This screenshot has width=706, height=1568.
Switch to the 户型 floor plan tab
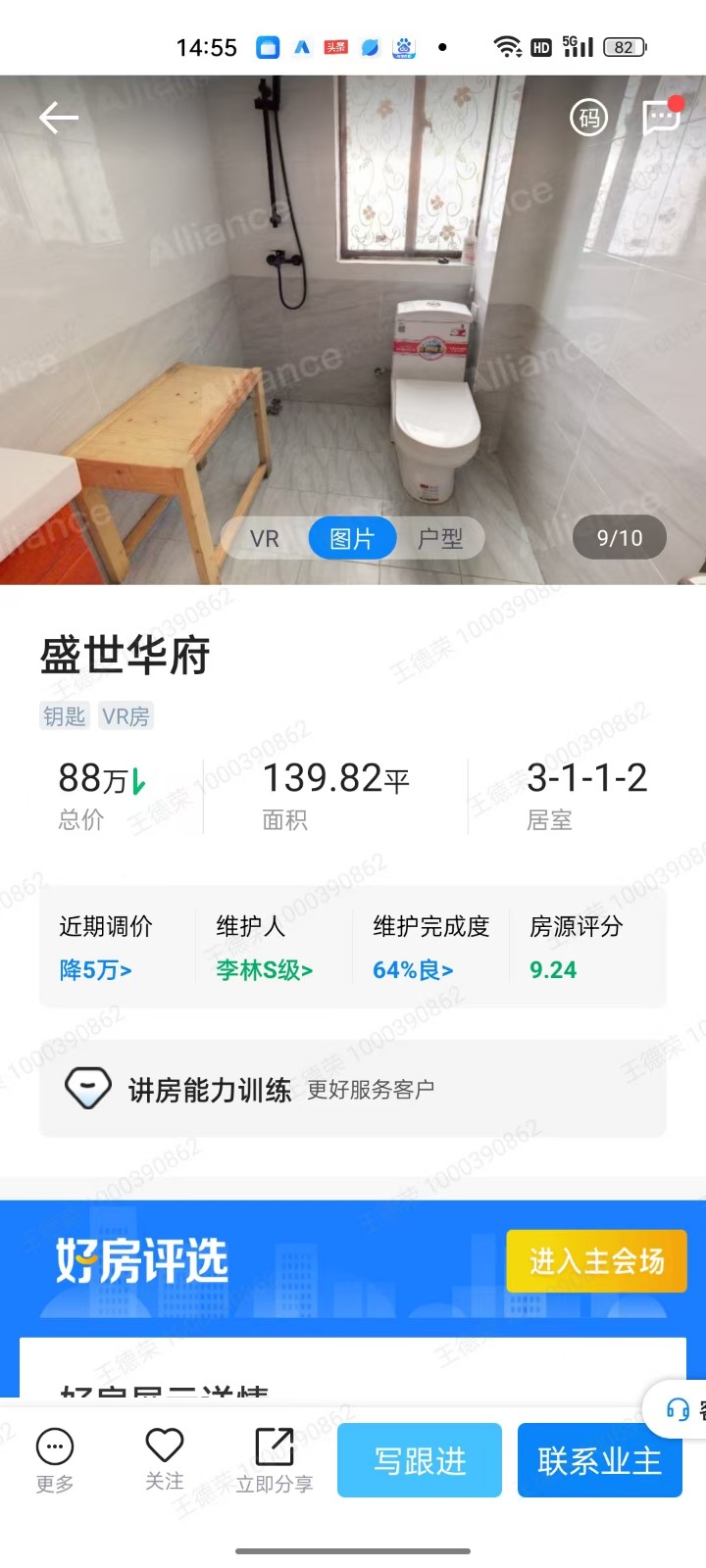pos(440,539)
